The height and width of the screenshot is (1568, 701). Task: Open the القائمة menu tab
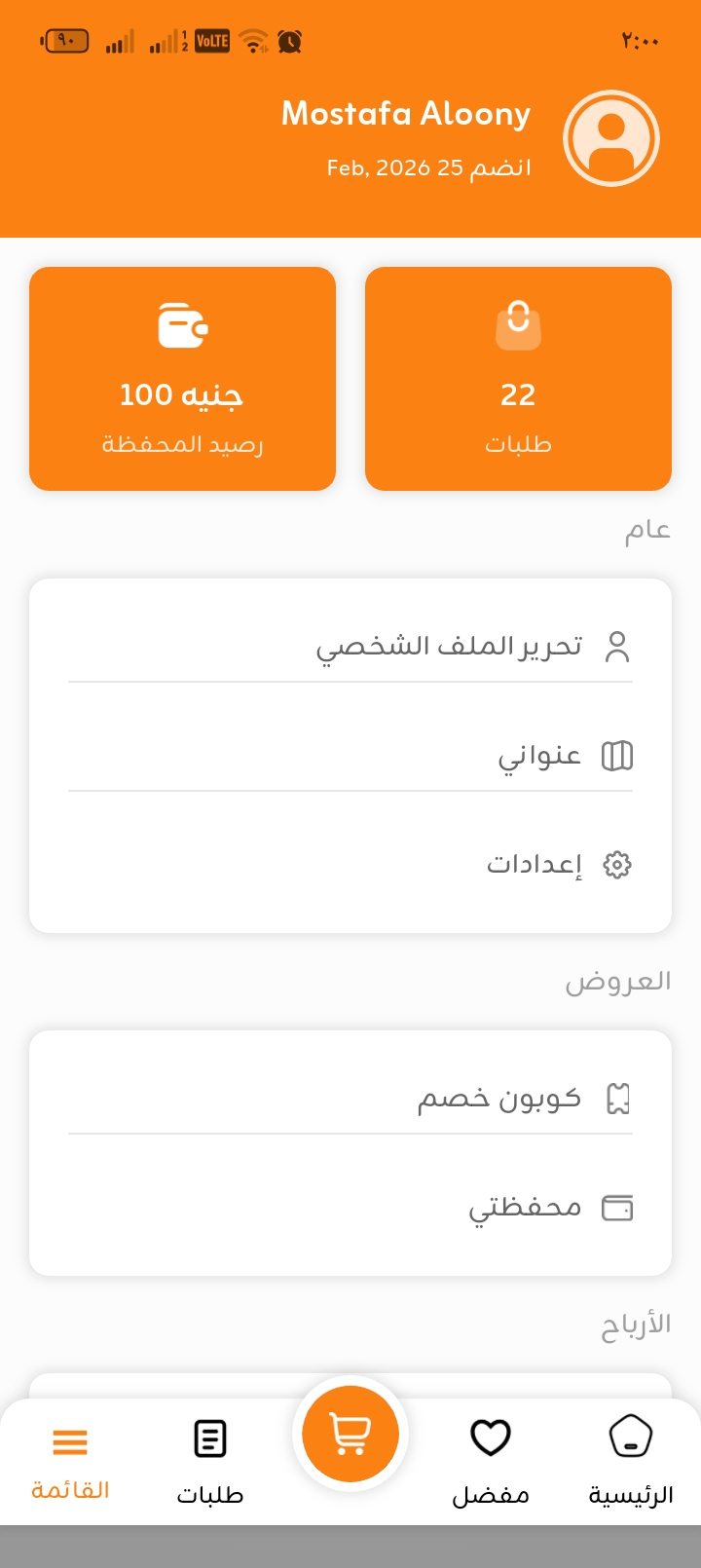tap(69, 1456)
